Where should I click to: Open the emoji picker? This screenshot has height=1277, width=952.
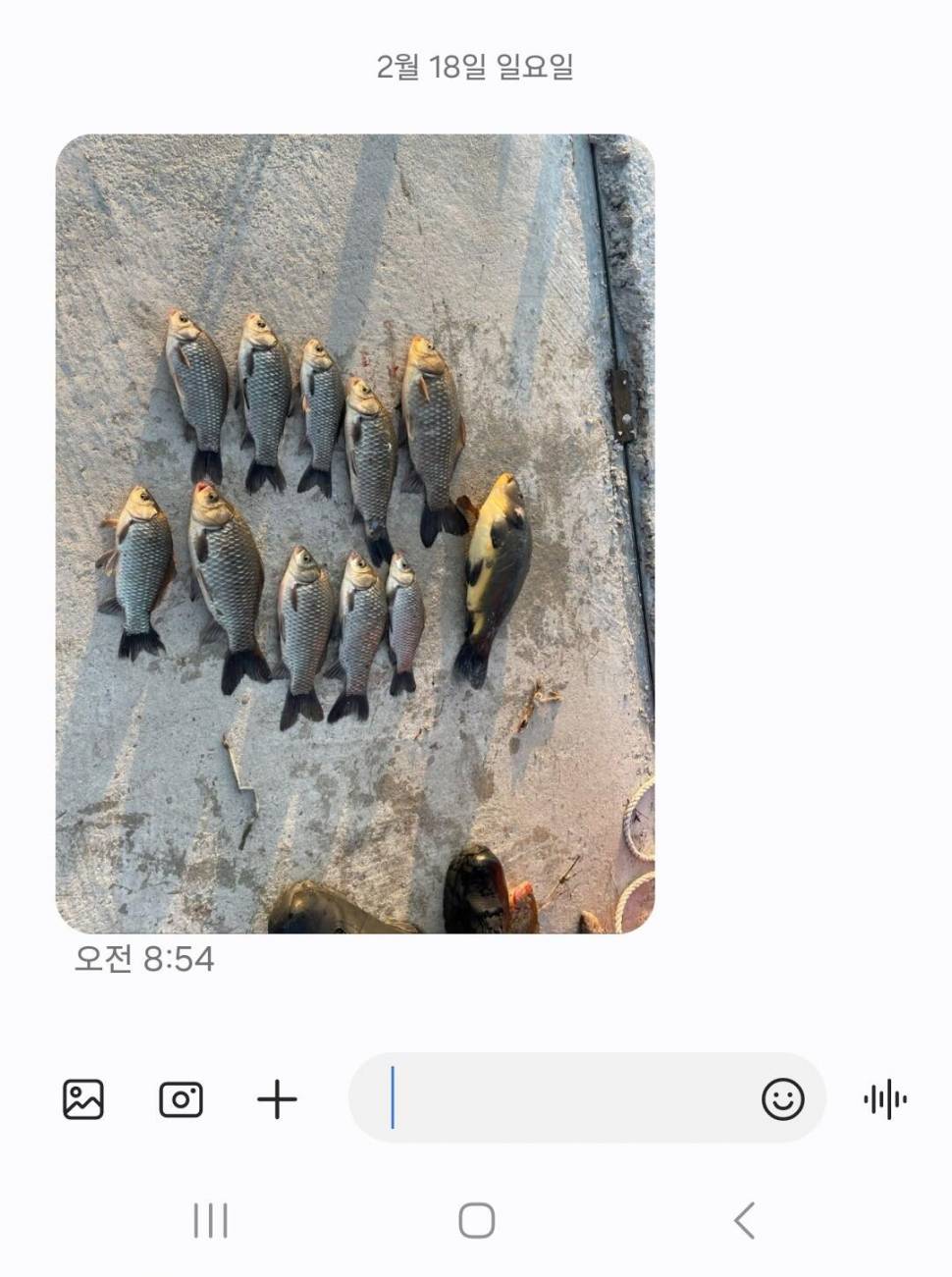[x=782, y=1098]
